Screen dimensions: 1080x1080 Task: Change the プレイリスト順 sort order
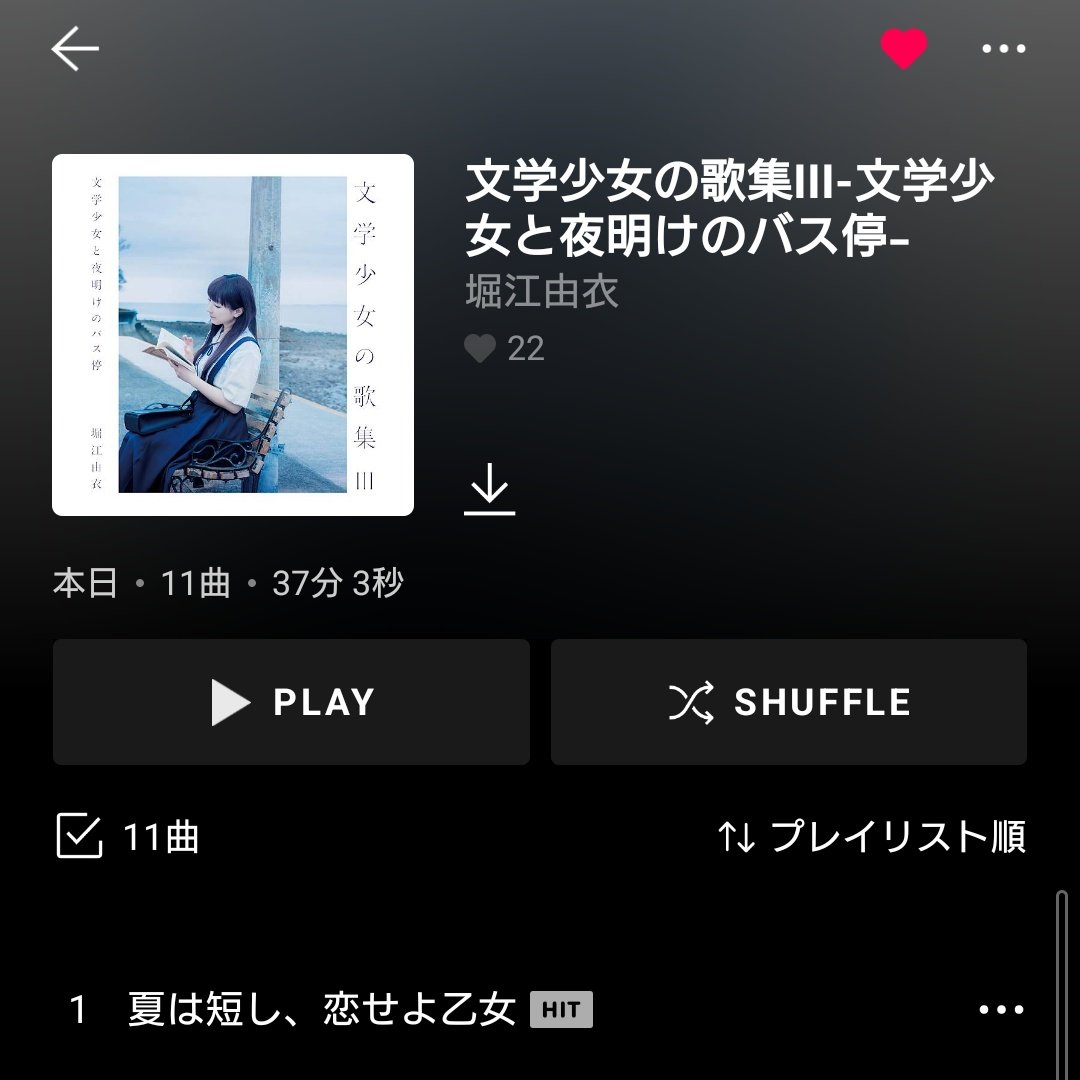point(872,836)
